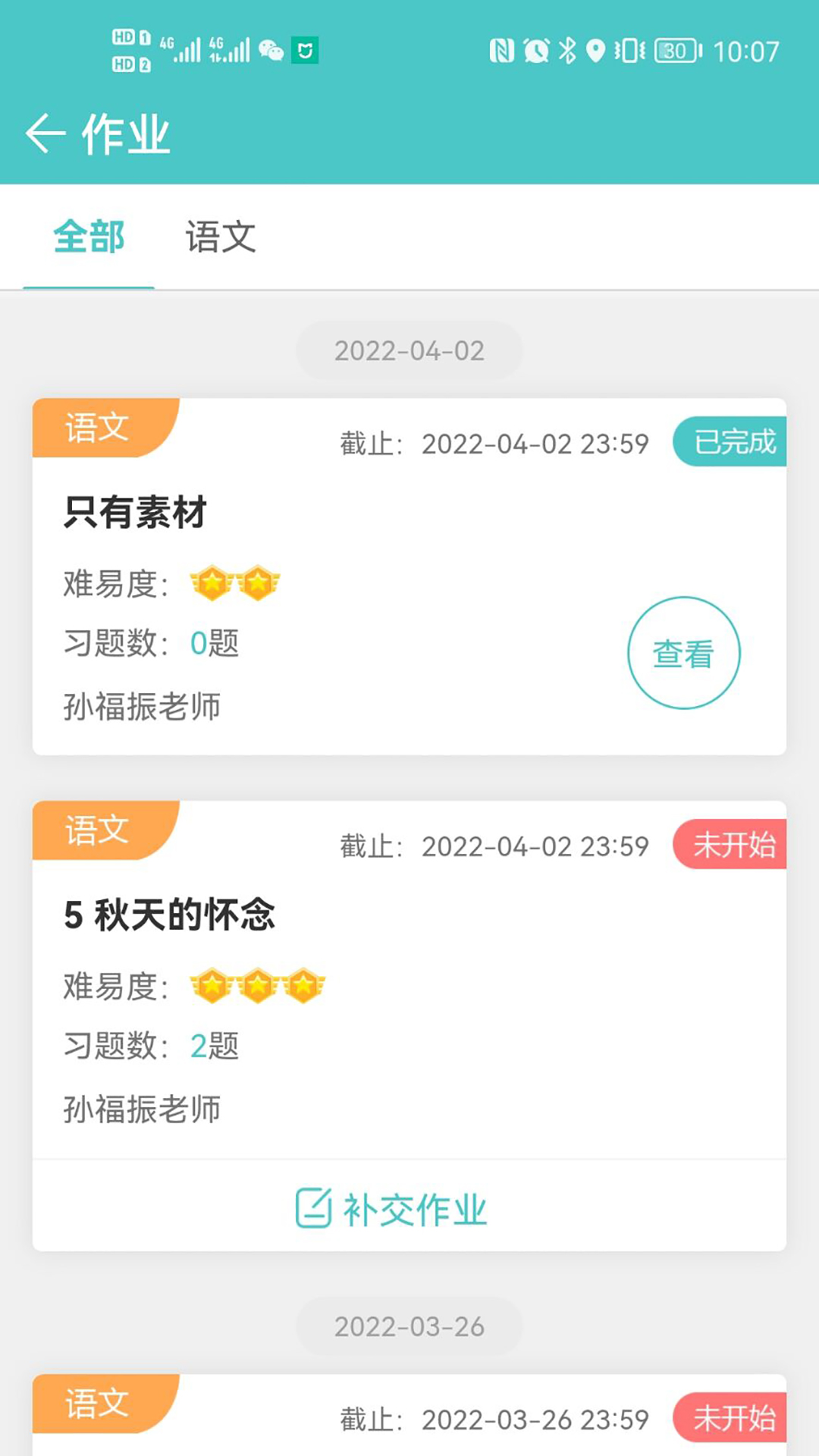The height and width of the screenshot is (1456, 819).
Task: Open the 5 秋天的怀念 homework card
Action: (x=409, y=980)
